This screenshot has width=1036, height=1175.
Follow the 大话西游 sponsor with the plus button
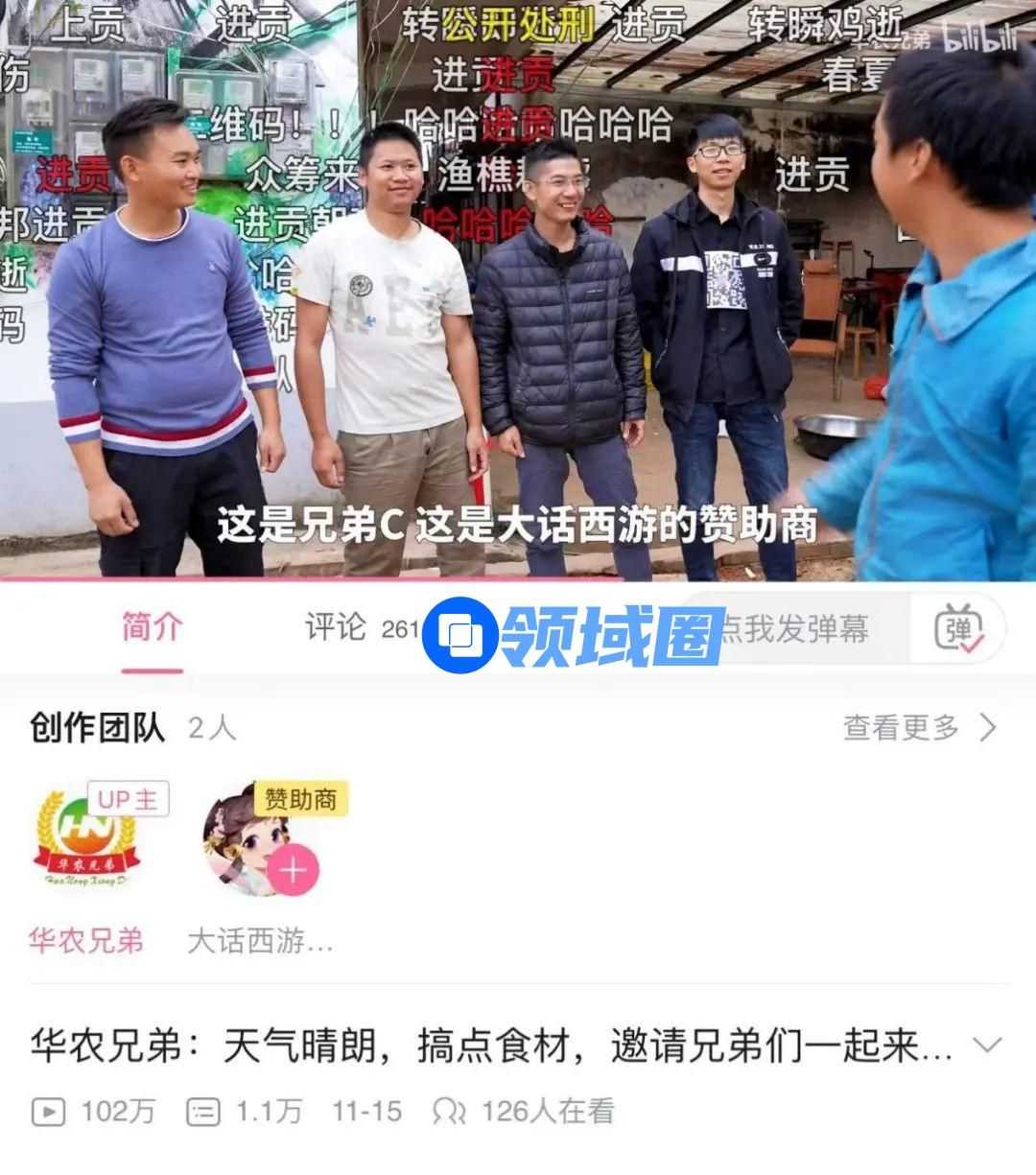coord(293,870)
